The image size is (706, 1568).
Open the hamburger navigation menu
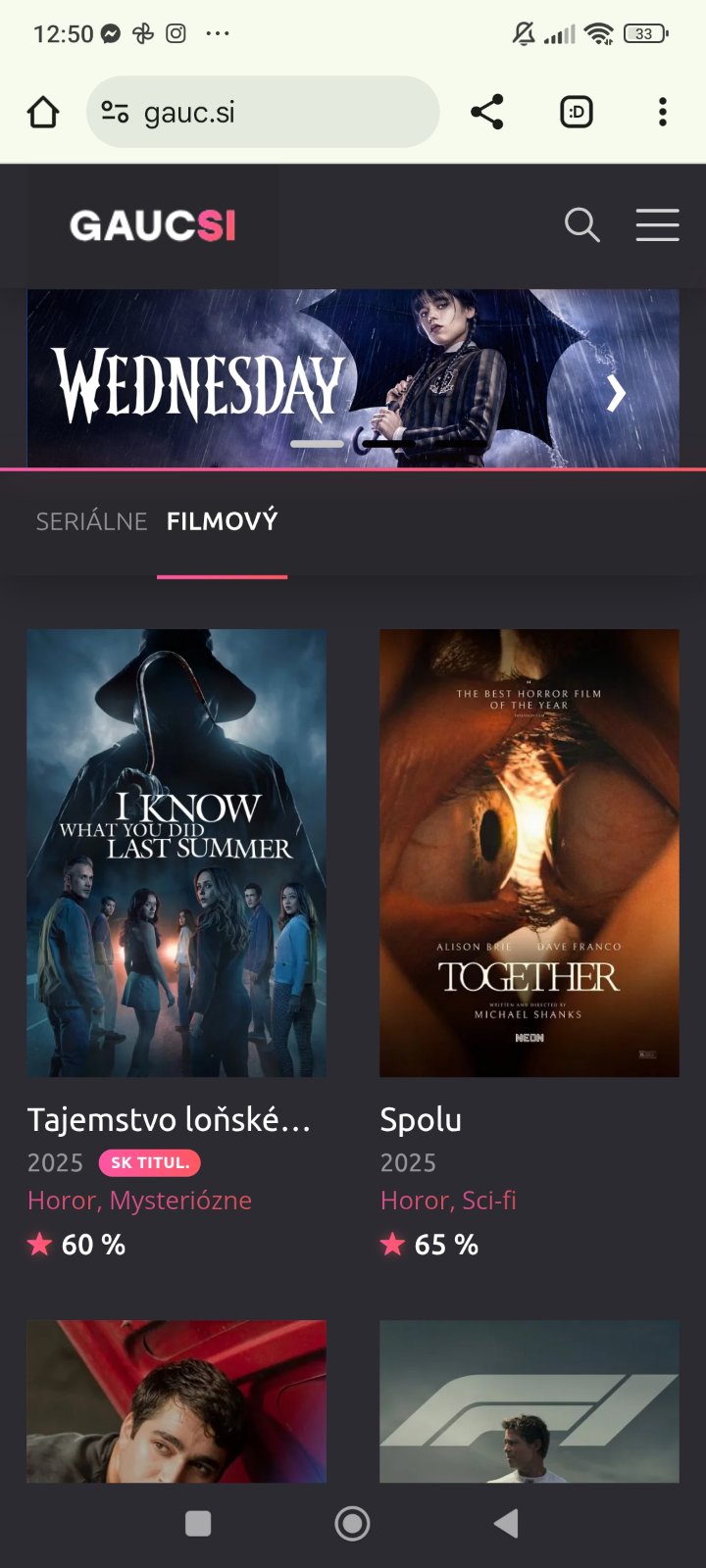tap(657, 225)
